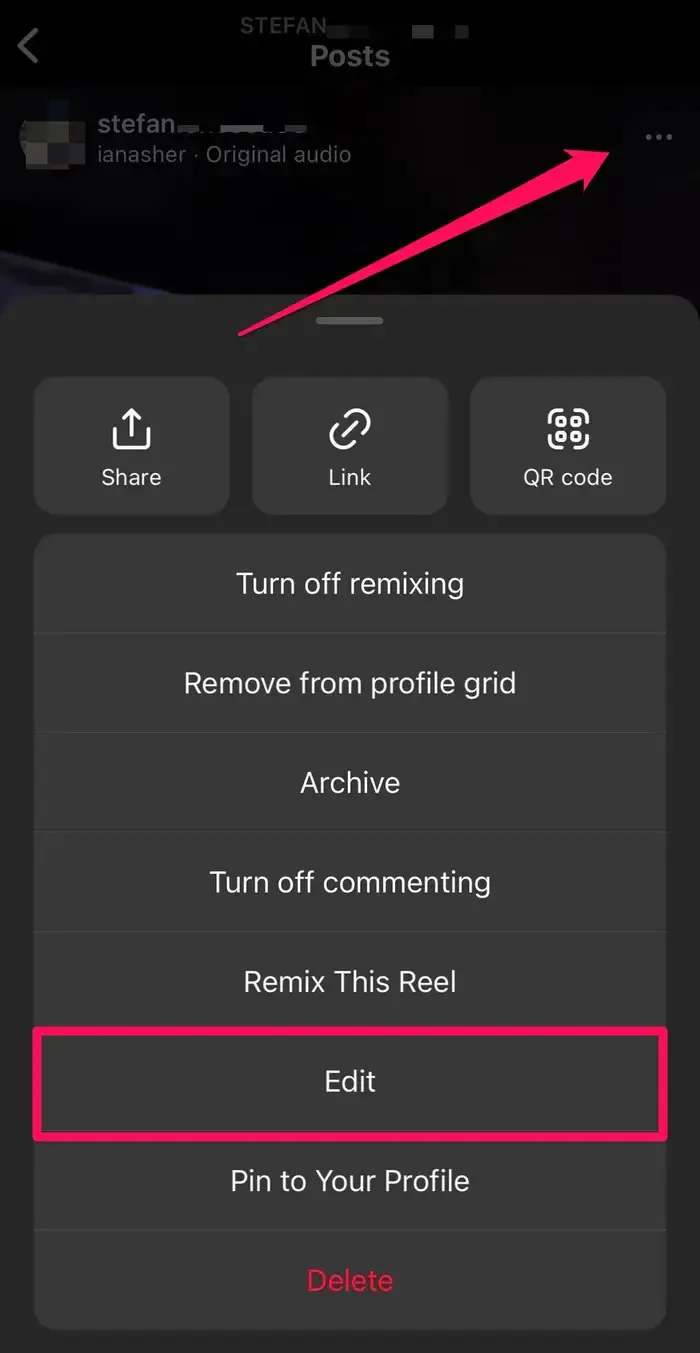Tap the sheet's drag handle

coord(350,321)
